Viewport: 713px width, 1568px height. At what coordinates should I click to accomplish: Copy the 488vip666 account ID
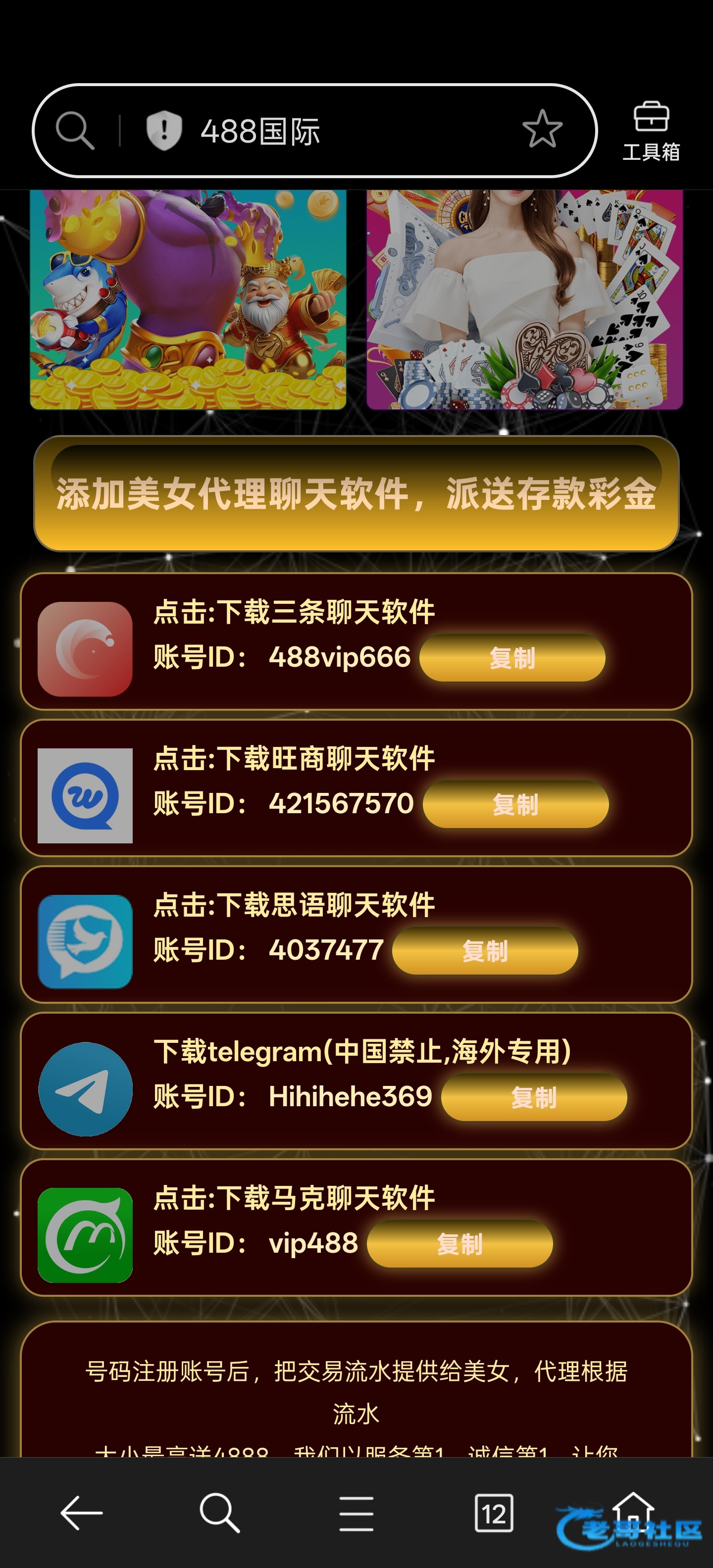(512, 658)
